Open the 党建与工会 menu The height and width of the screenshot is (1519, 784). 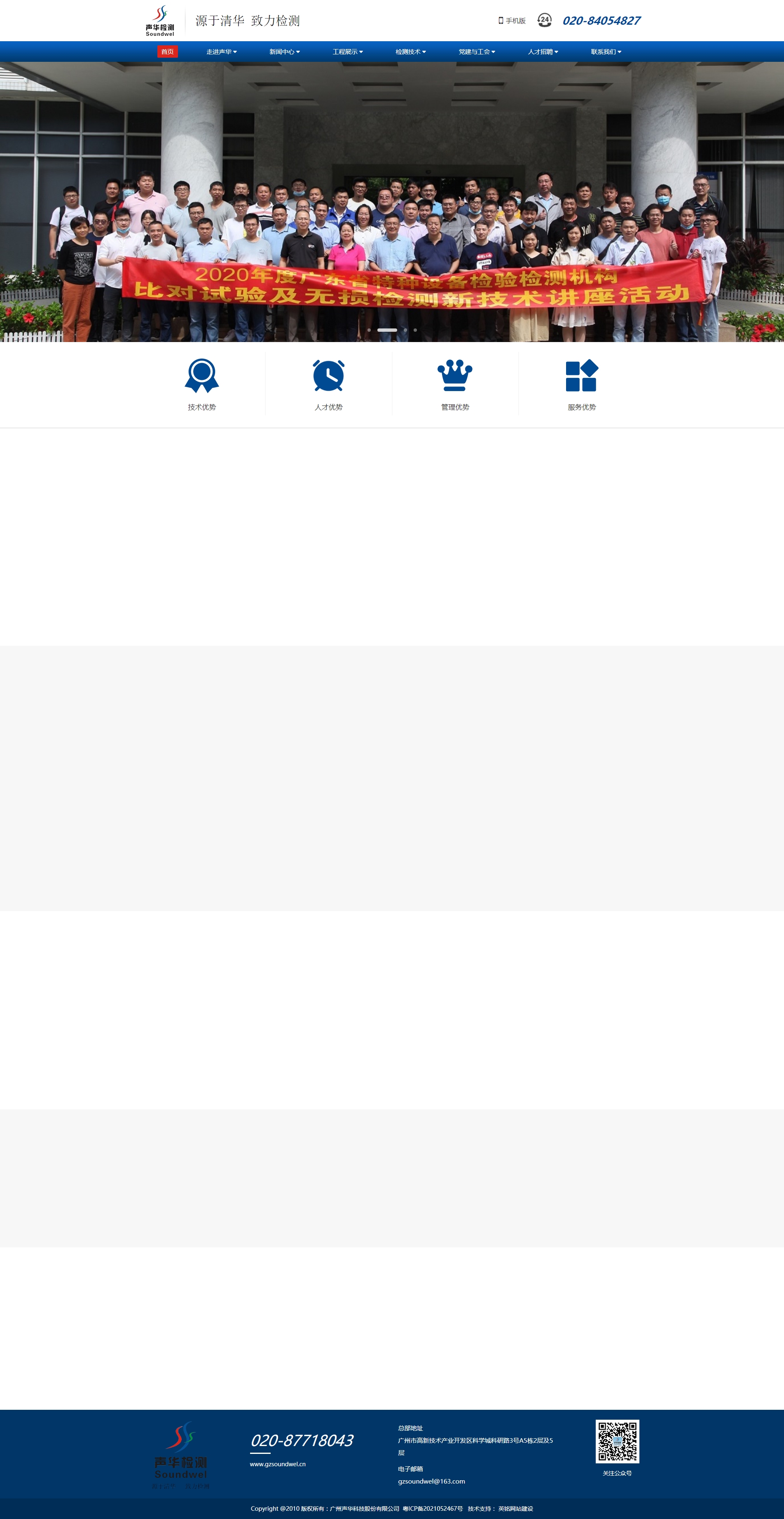click(x=476, y=52)
